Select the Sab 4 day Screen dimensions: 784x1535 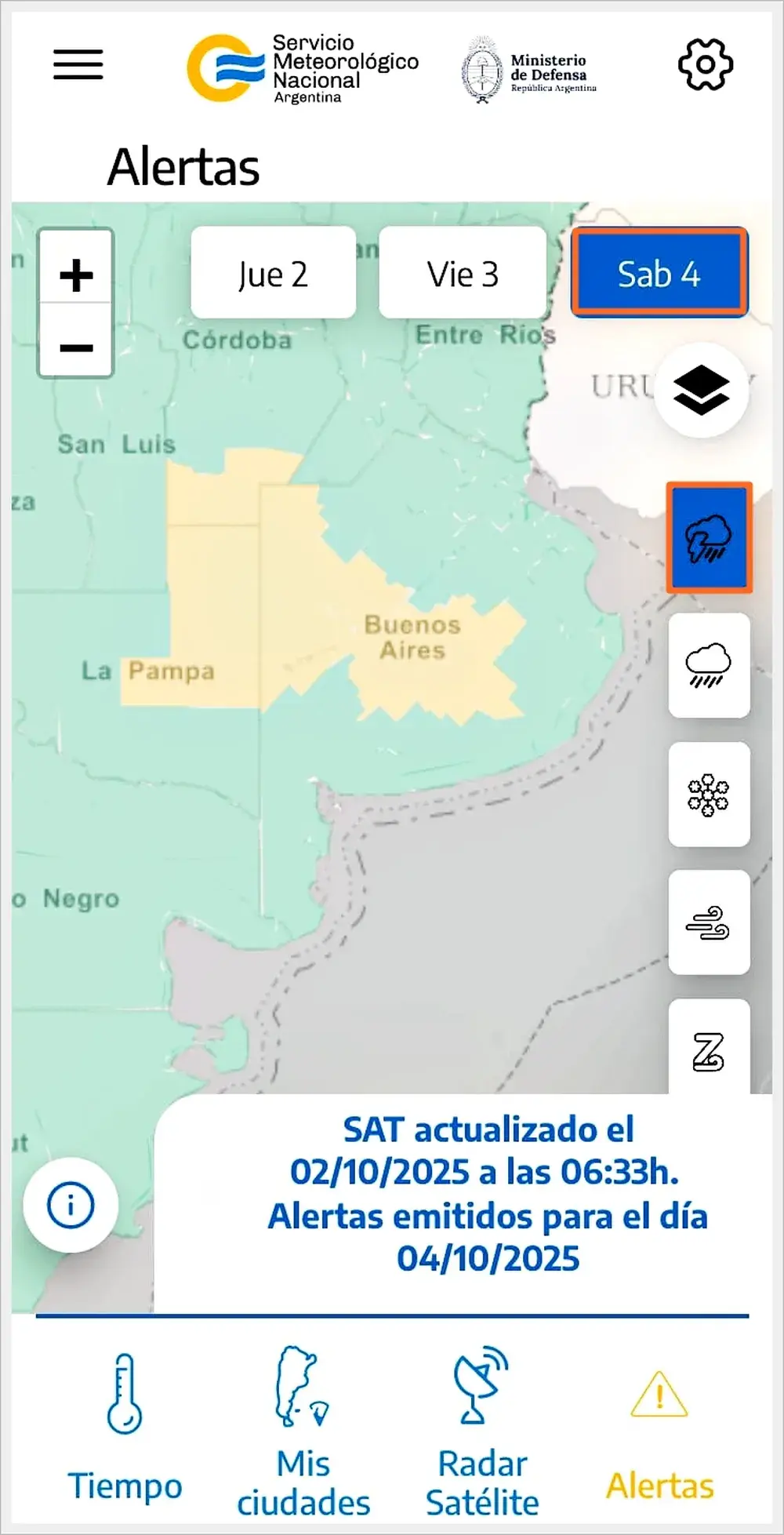[x=659, y=274]
